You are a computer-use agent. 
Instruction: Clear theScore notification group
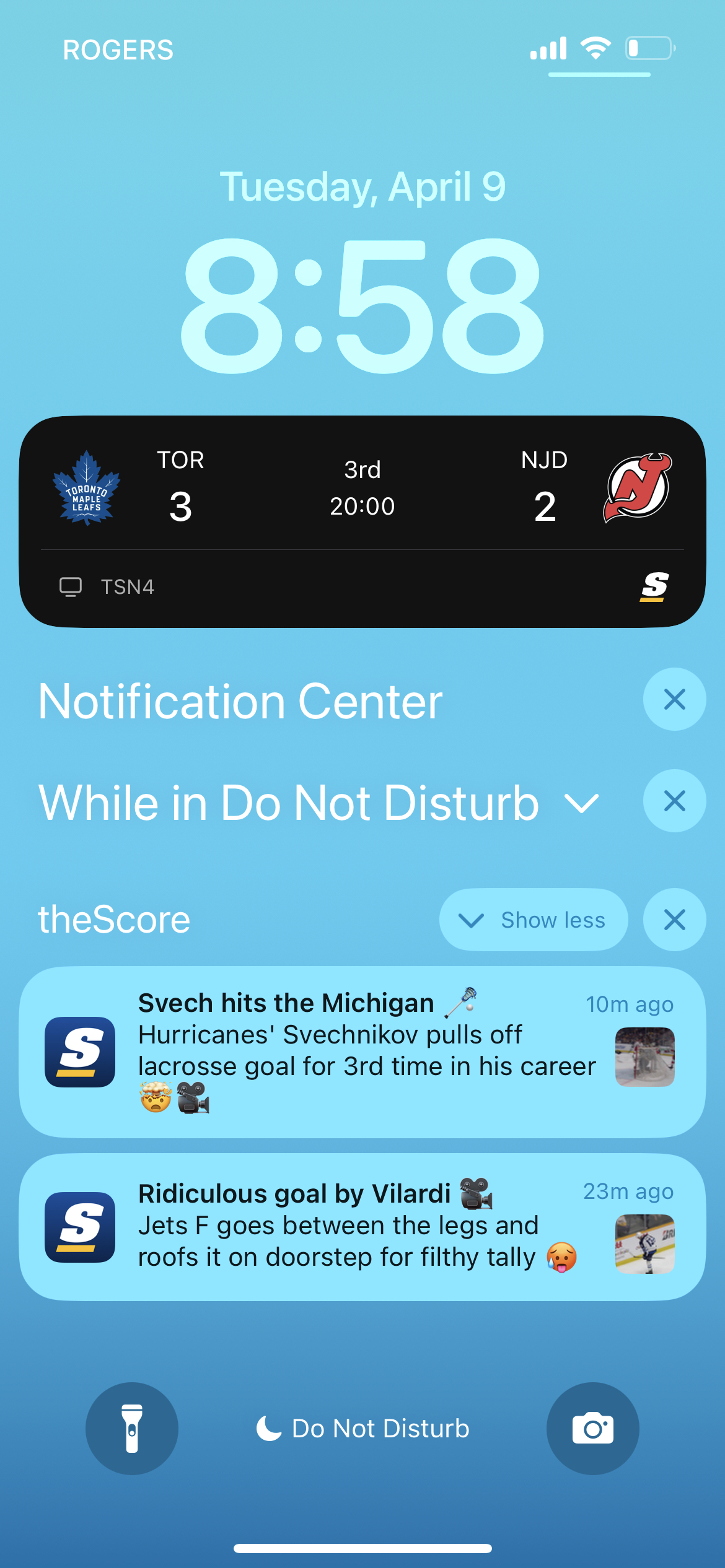click(x=674, y=920)
